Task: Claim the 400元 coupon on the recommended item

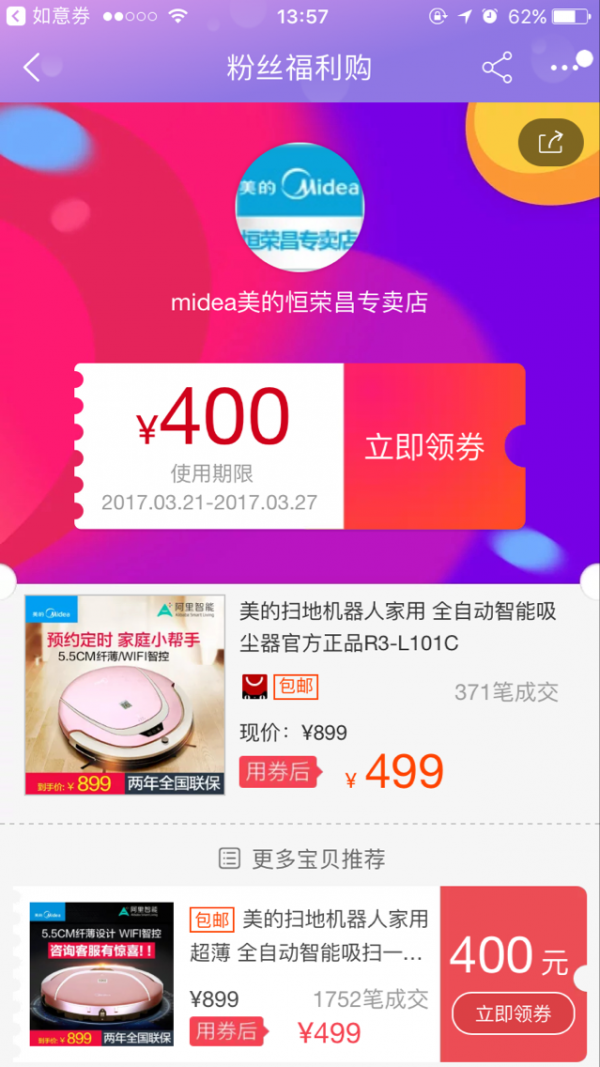Action: pyautogui.click(x=512, y=1013)
